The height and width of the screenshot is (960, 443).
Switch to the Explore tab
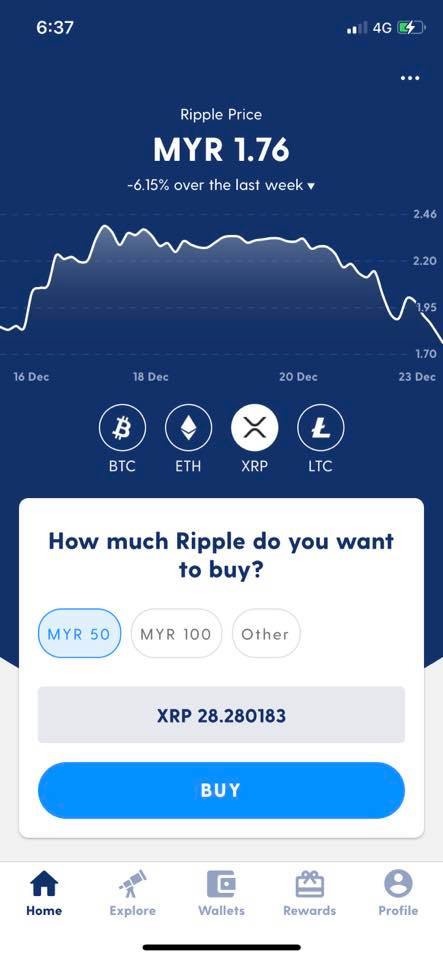(x=132, y=894)
